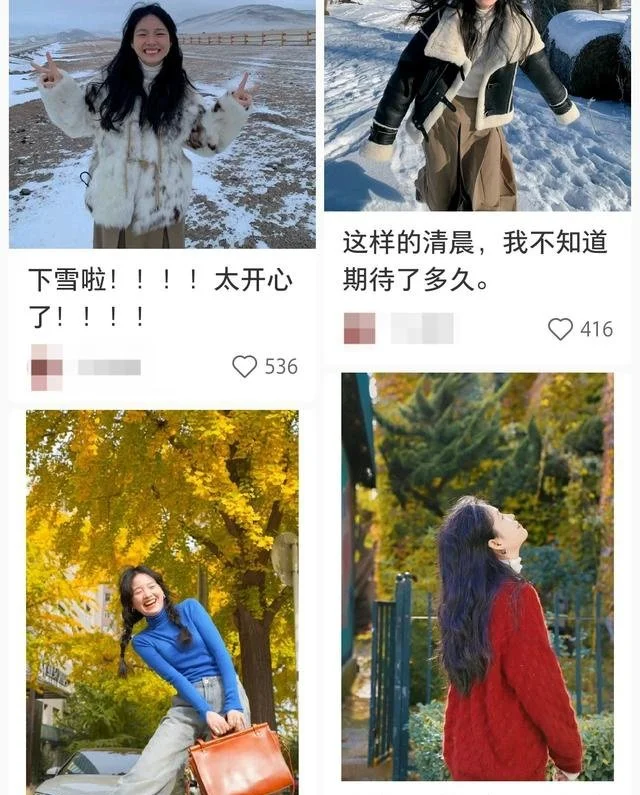Open author avatar under the 下雪啦 post
The height and width of the screenshot is (795, 640).
[46, 367]
